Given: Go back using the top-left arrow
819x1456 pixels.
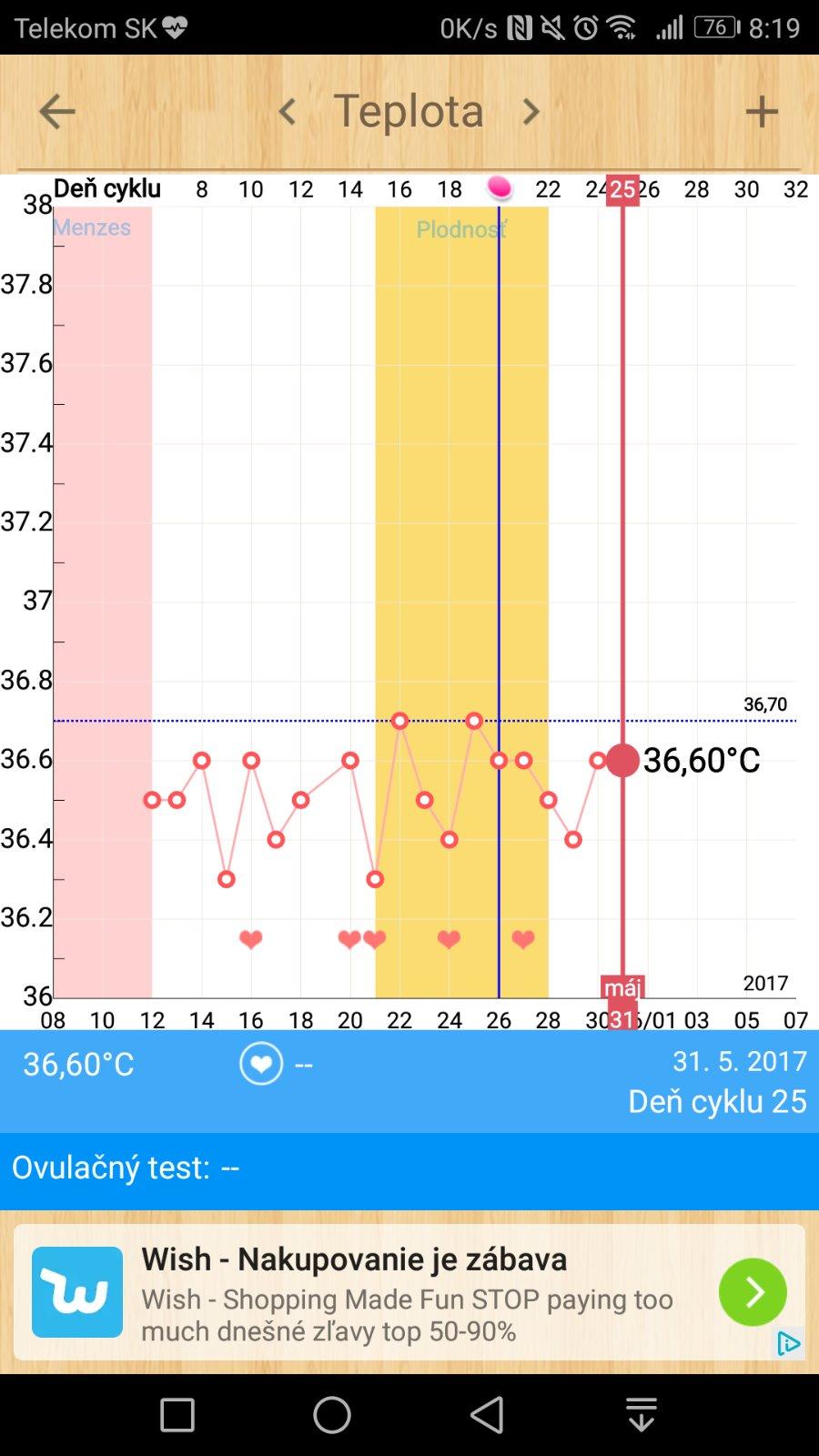Looking at the screenshot, I should click(56, 112).
